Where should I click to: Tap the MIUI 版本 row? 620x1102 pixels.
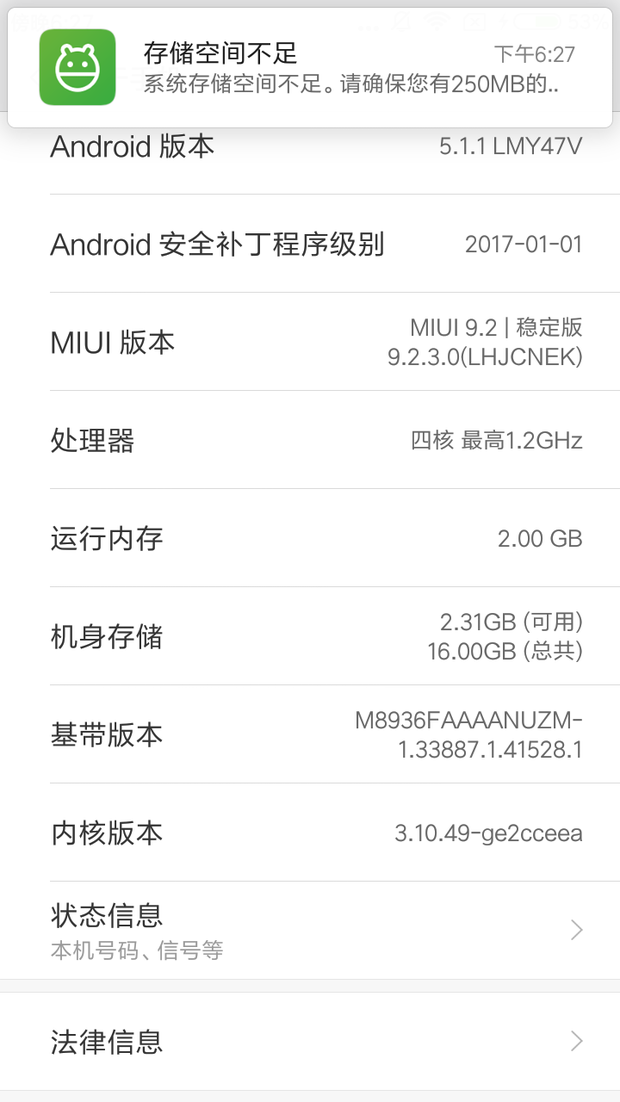coord(310,342)
